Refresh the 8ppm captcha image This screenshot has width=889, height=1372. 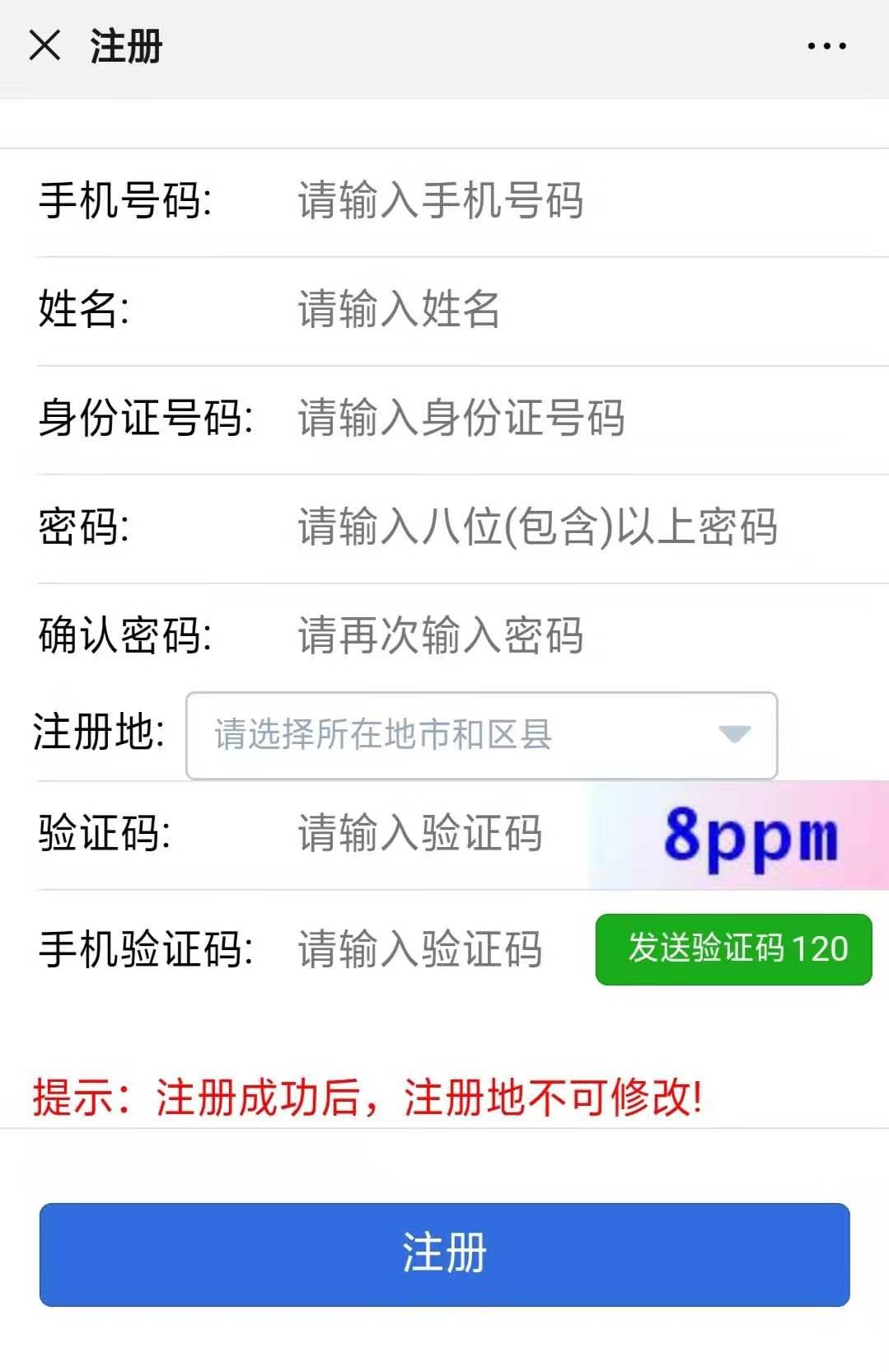tap(738, 835)
